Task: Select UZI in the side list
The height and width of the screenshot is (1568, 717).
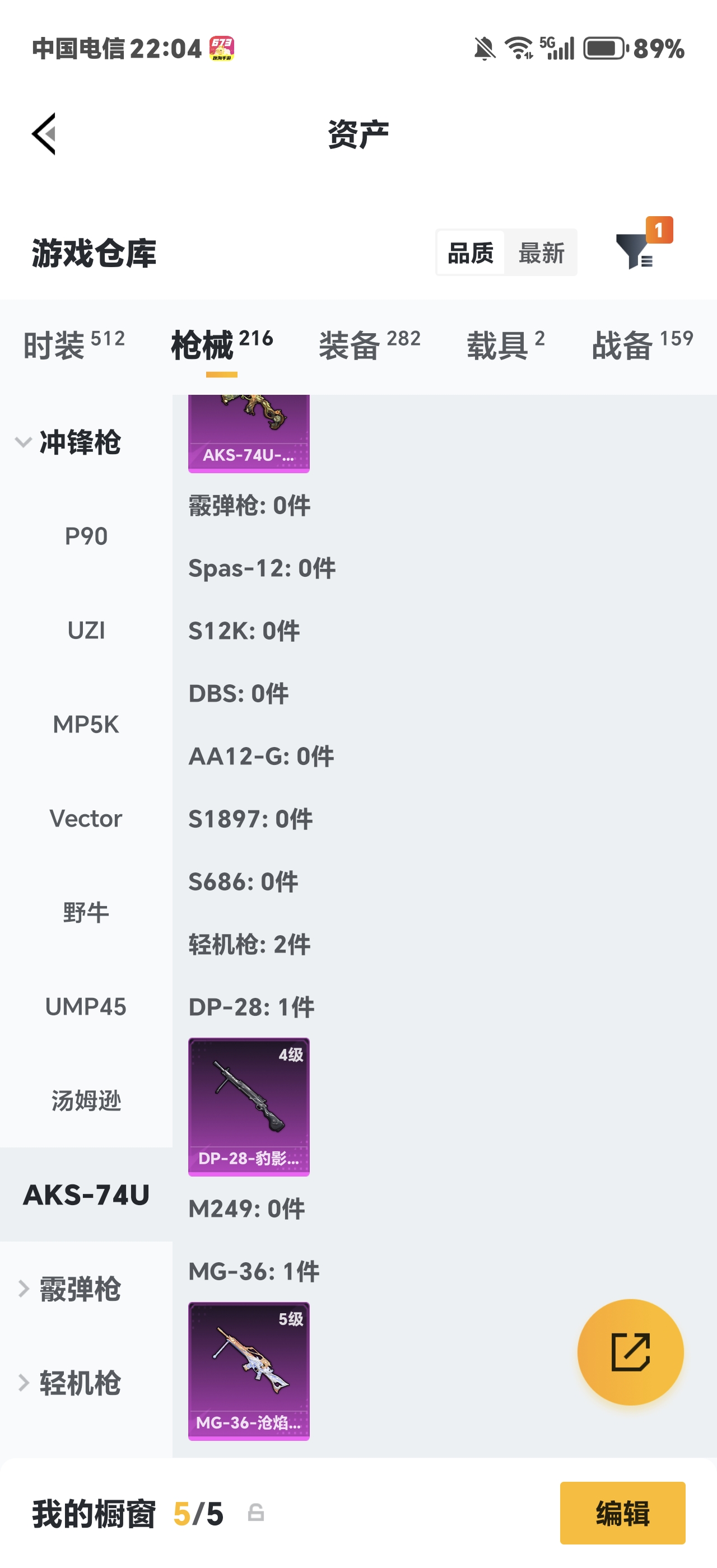Action: click(86, 631)
